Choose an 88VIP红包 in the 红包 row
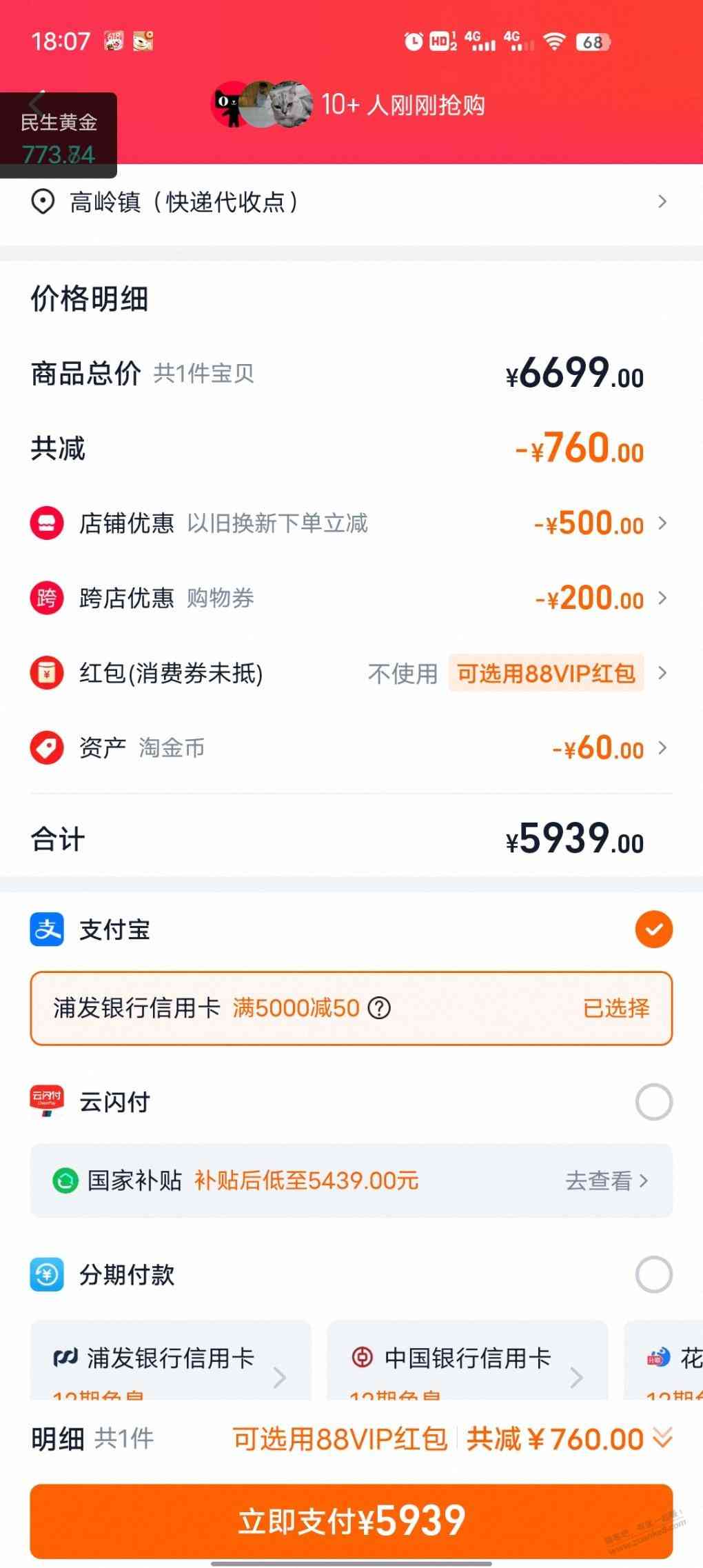Viewport: 703px width, 1568px height. coord(546,673)
